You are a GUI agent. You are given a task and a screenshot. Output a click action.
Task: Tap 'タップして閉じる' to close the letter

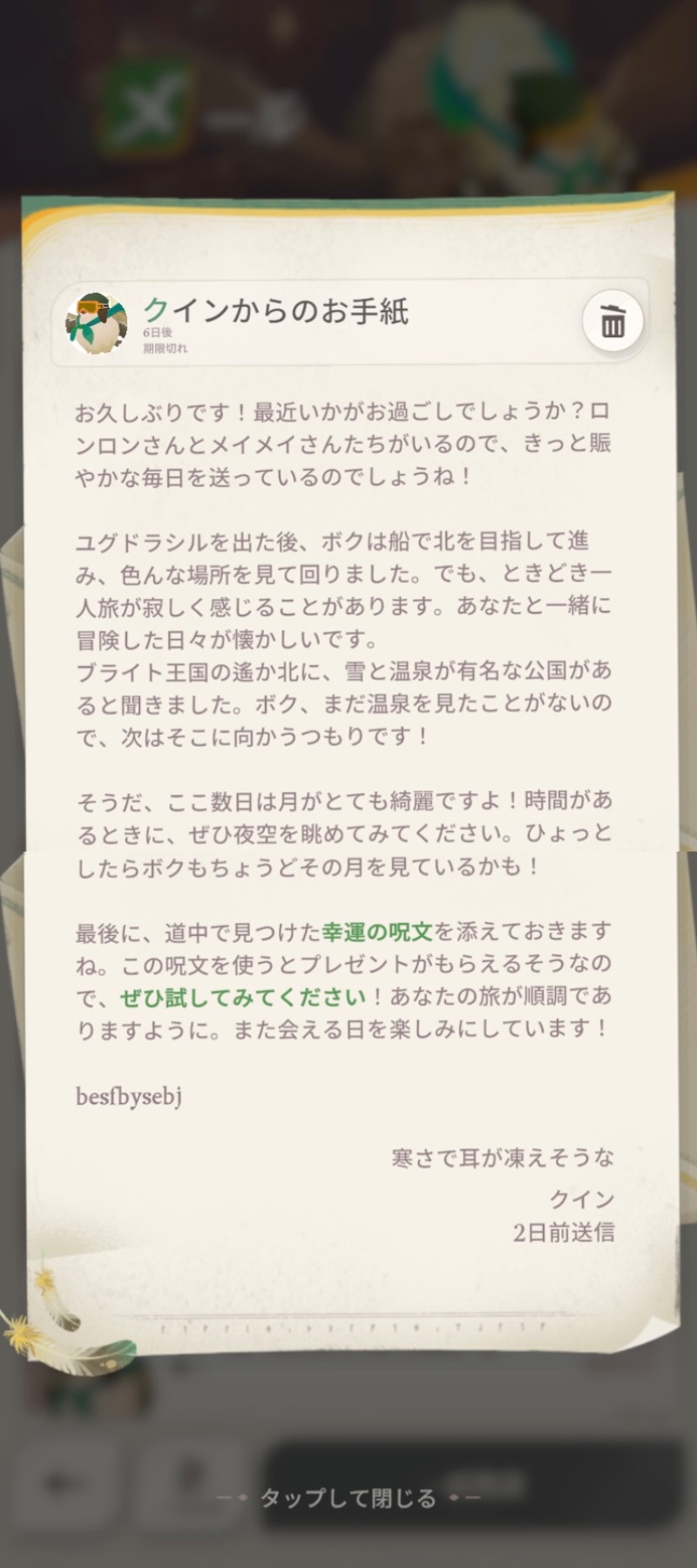[348, 1497]
